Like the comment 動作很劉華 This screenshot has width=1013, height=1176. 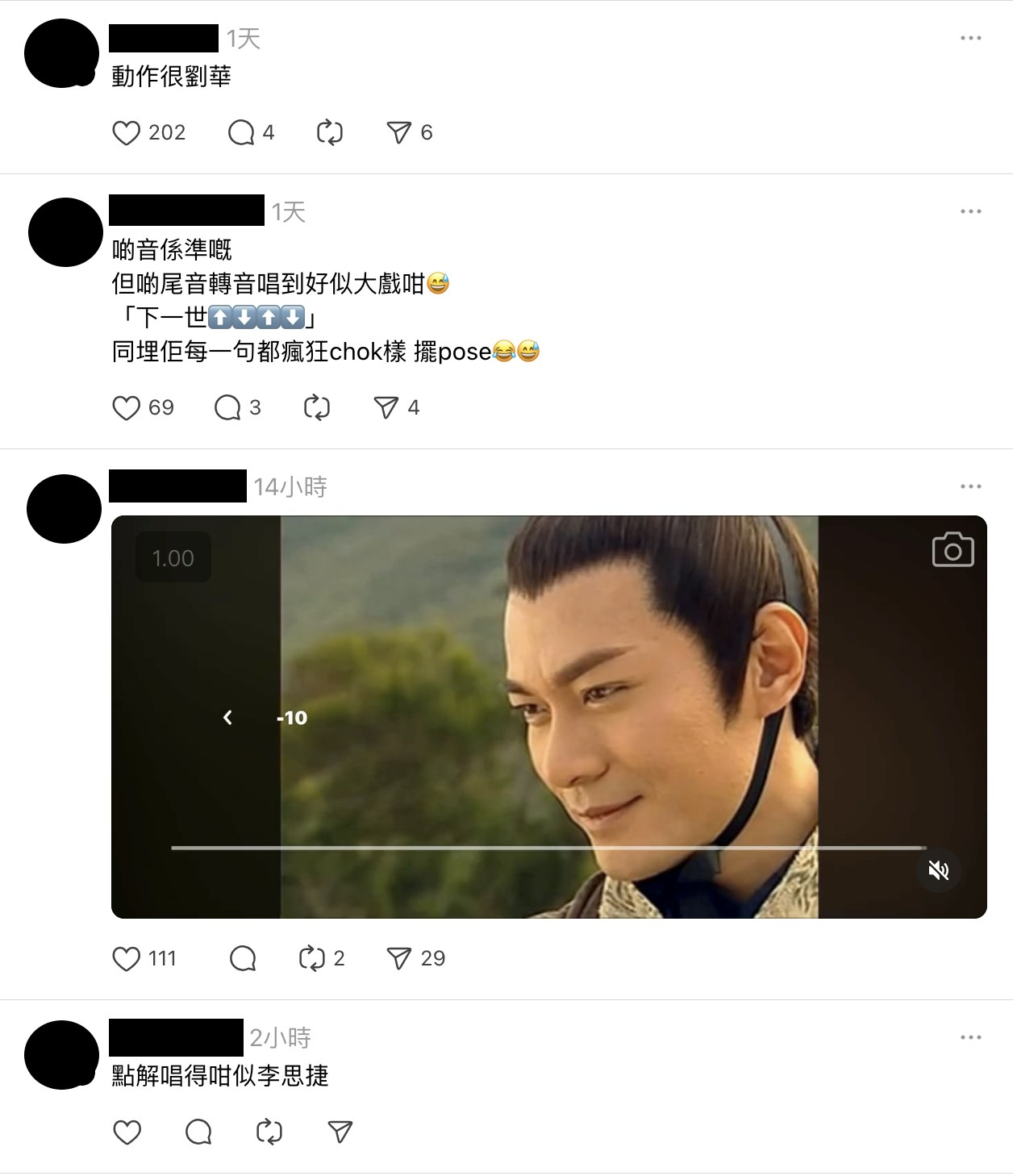(127, 132)
